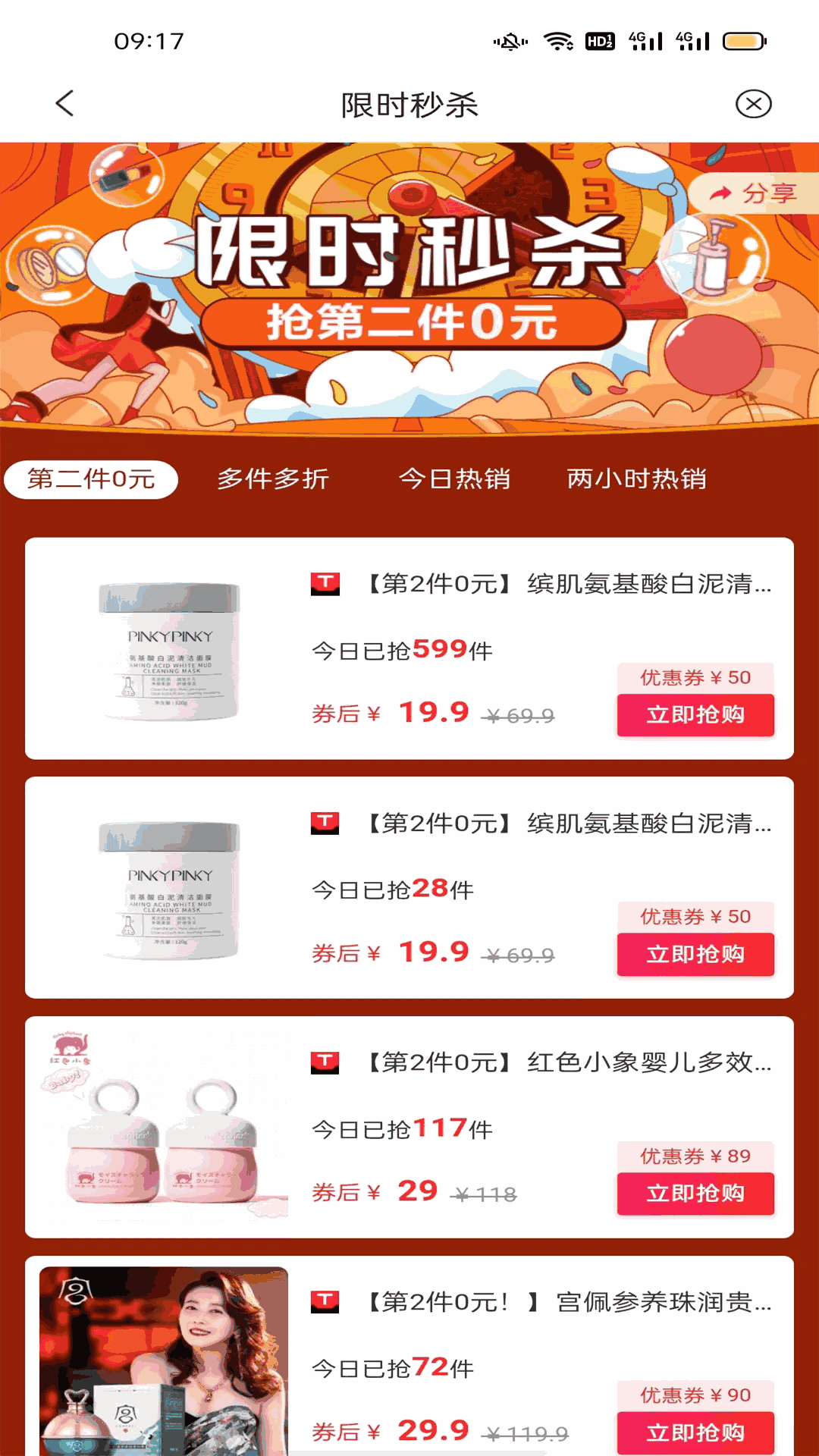Open the 两小时热销 tab

636,479
